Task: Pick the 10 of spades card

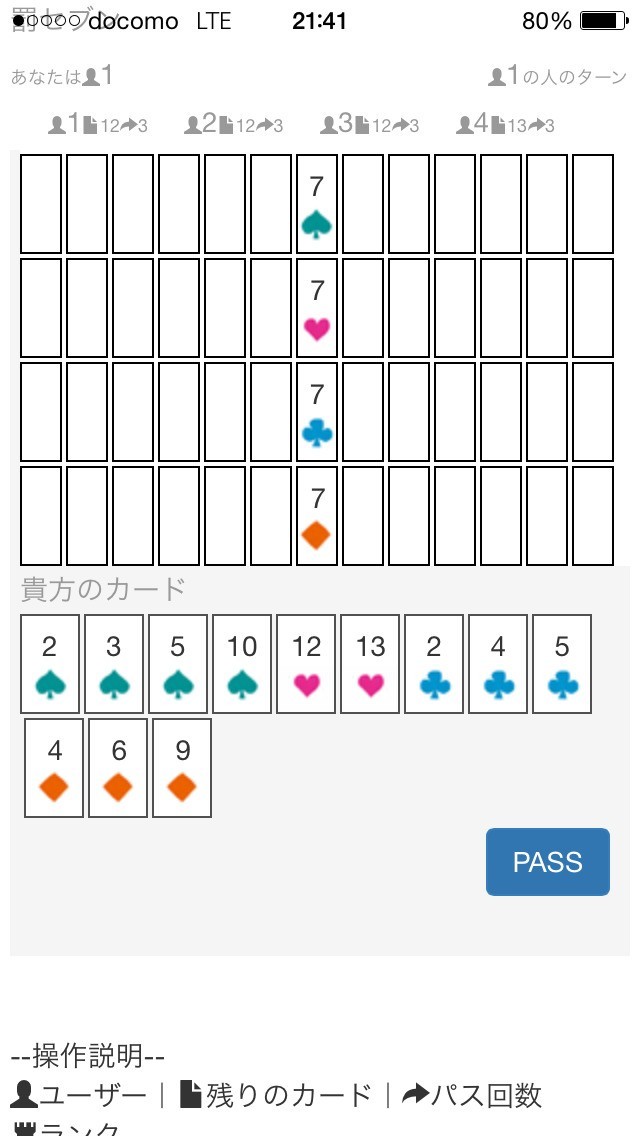Action: (x=242, y=664)
